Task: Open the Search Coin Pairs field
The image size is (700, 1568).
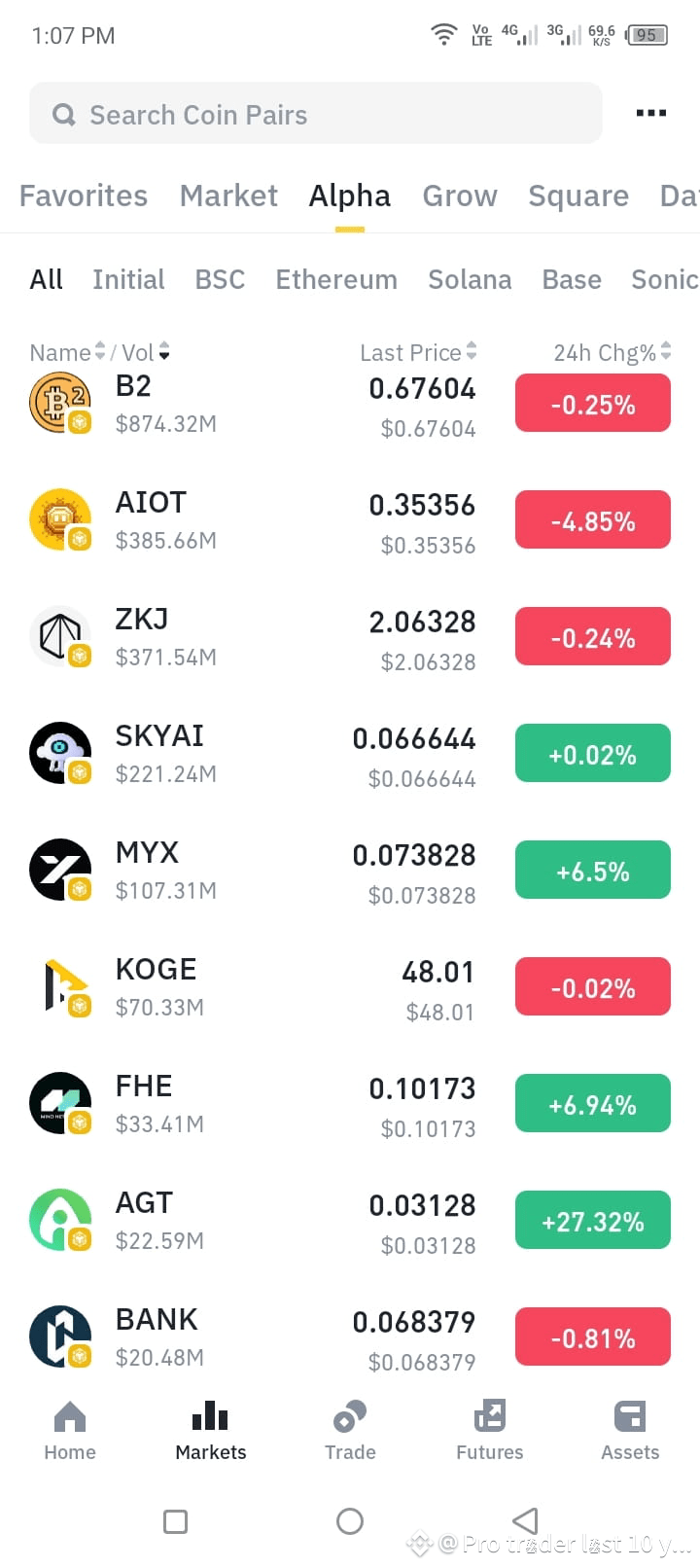Action: point(316,114)
